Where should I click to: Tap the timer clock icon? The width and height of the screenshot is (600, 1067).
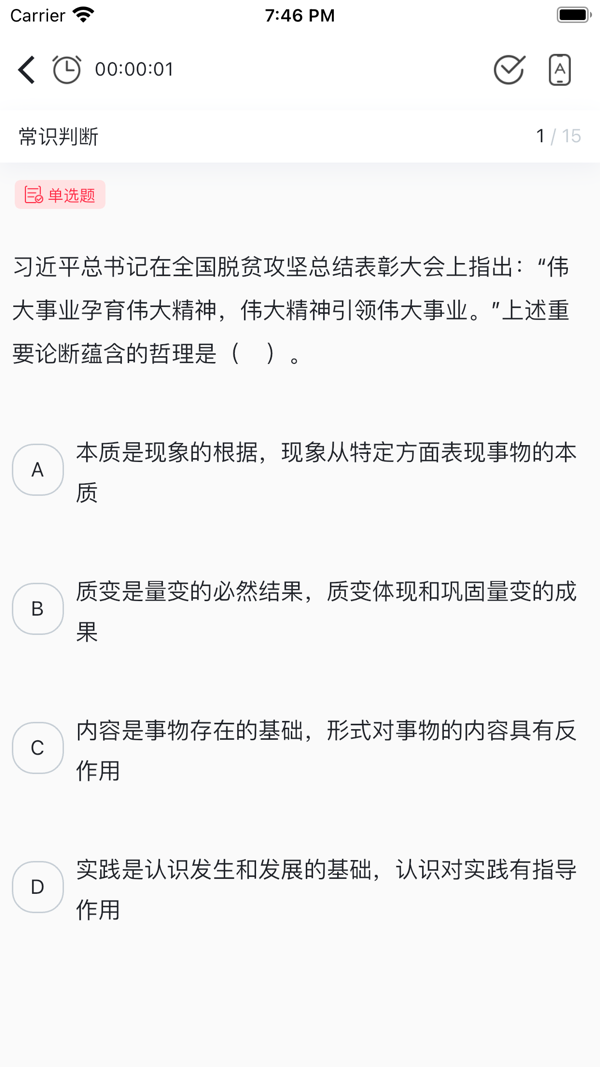click(x=67, y=69)
